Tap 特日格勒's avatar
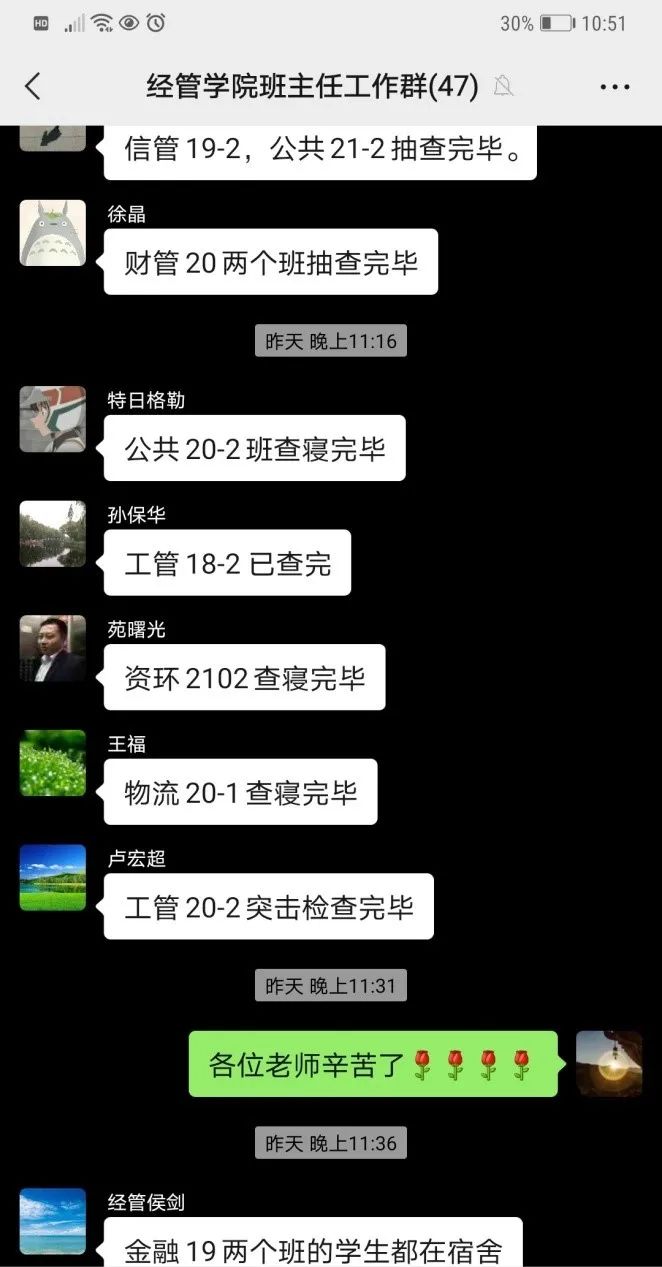Image resolution: width=662 pixels, height=1267 pixels. click(53, 419)
